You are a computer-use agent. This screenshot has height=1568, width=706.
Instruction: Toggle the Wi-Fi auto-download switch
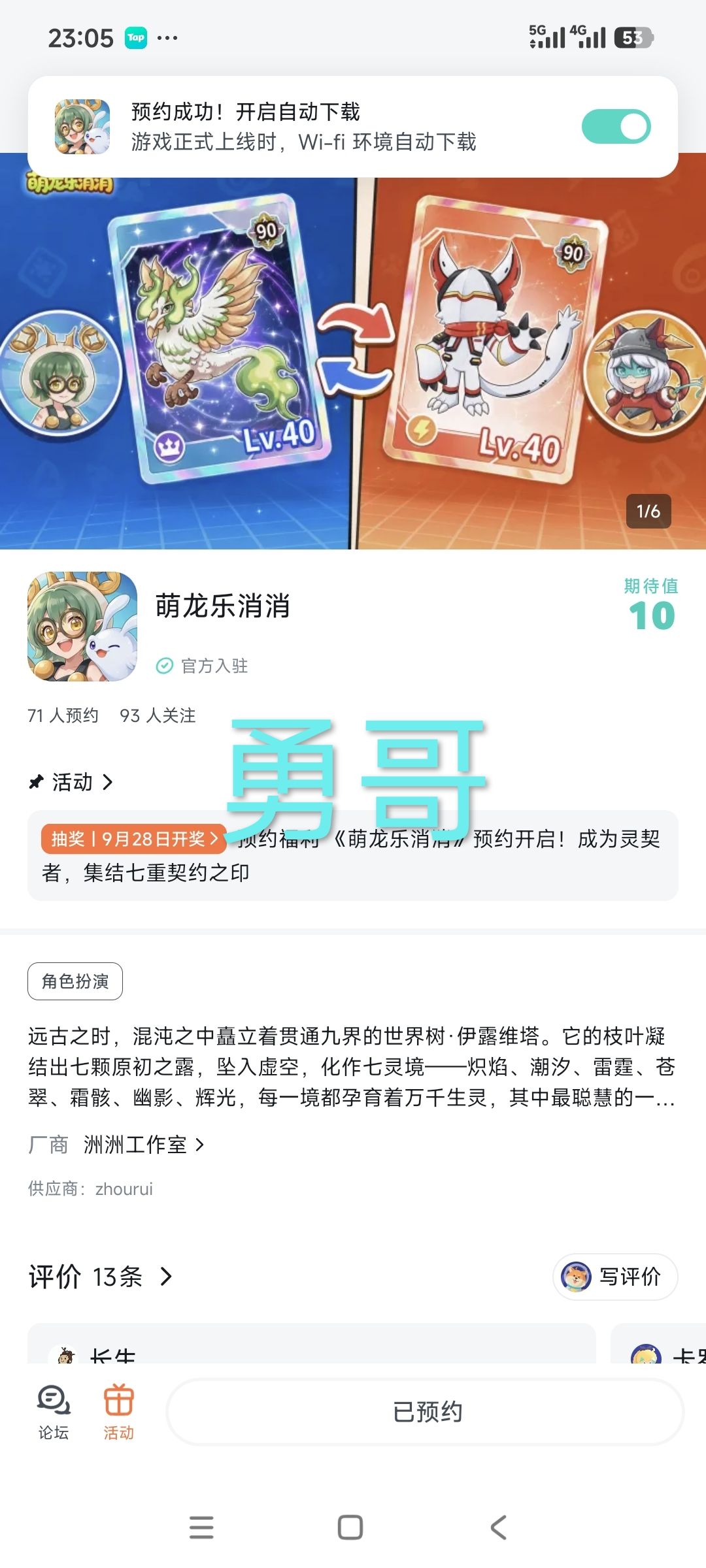pyautogui.click(x=616, y=127)
